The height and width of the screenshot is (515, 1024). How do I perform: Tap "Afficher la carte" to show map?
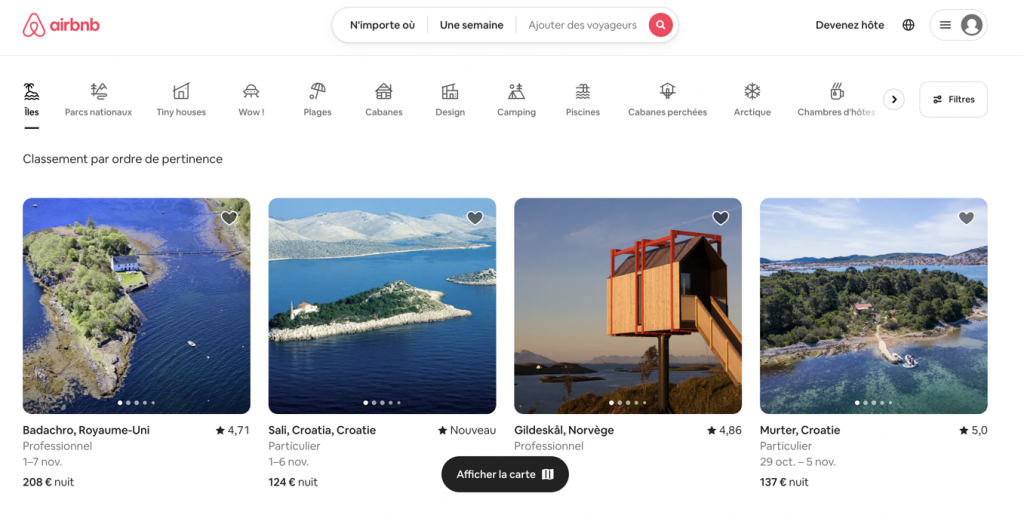(505, 474)
